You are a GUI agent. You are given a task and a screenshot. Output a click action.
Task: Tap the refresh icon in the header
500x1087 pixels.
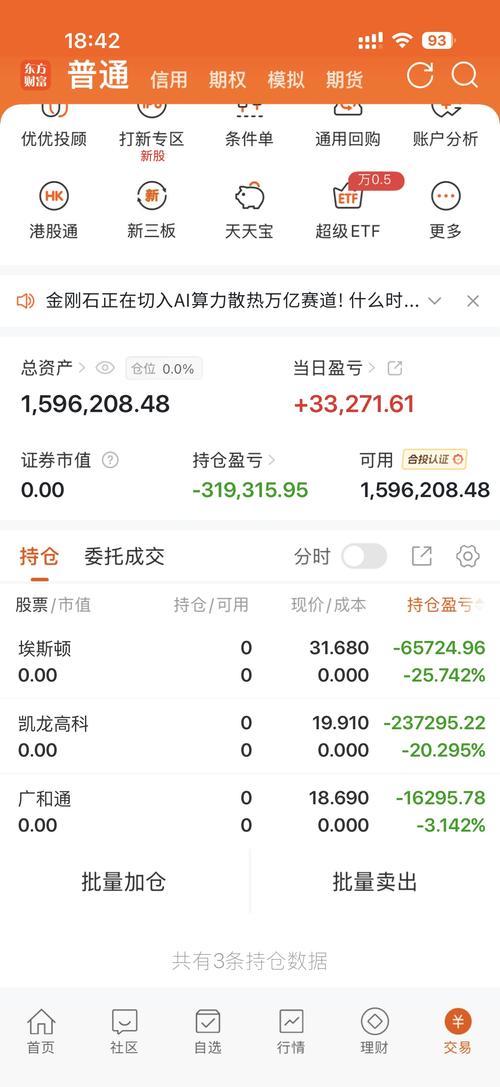tap(420, 75)
